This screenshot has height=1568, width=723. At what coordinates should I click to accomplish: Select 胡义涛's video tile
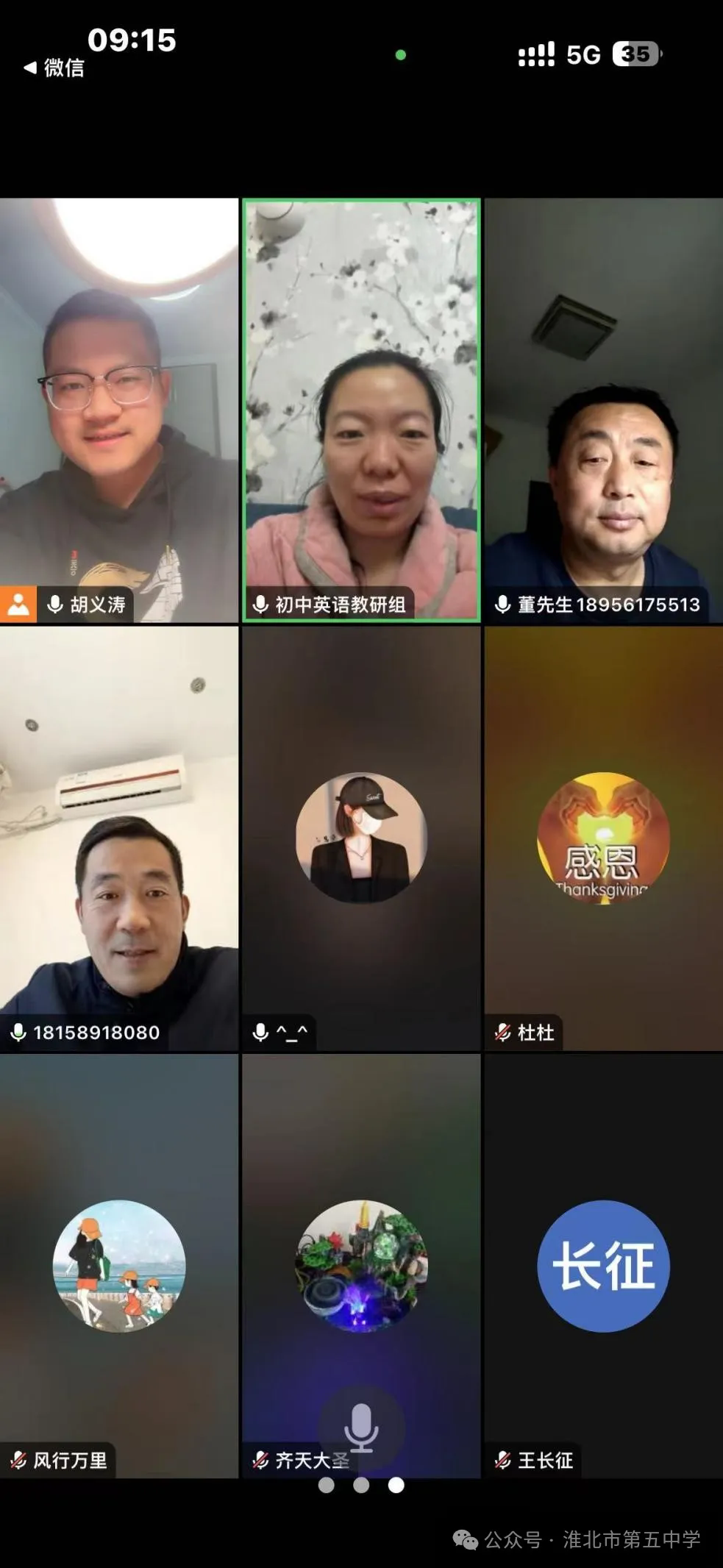pyautogui.click(x=119, y=410)
